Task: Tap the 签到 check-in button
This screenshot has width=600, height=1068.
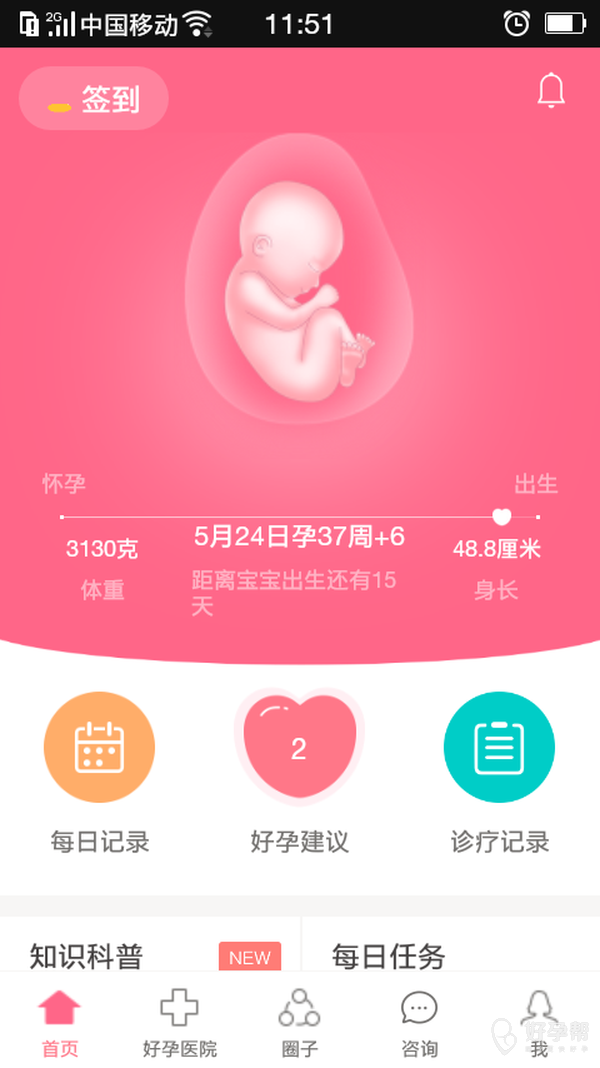Action: pos(93,99)
